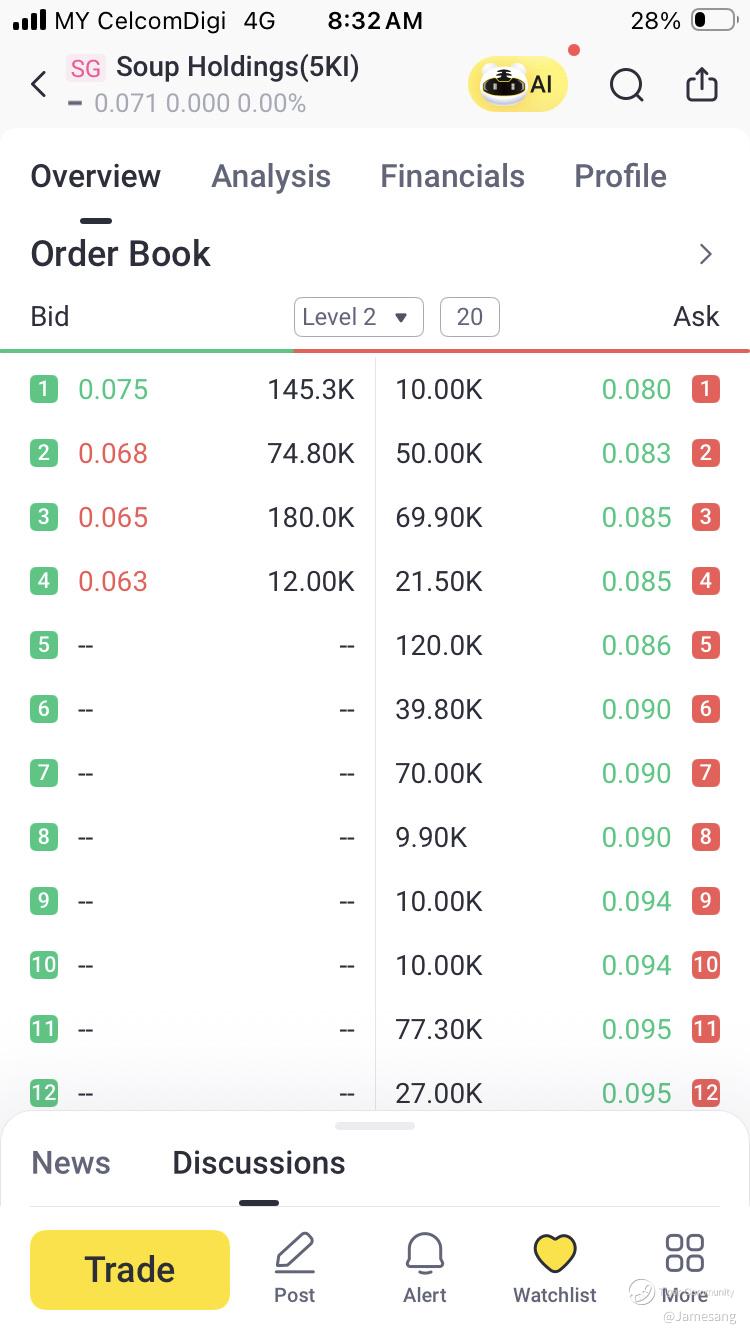The image size is (750, 1334).
Task: Open the Financials tab
Action: coord(452,176)
